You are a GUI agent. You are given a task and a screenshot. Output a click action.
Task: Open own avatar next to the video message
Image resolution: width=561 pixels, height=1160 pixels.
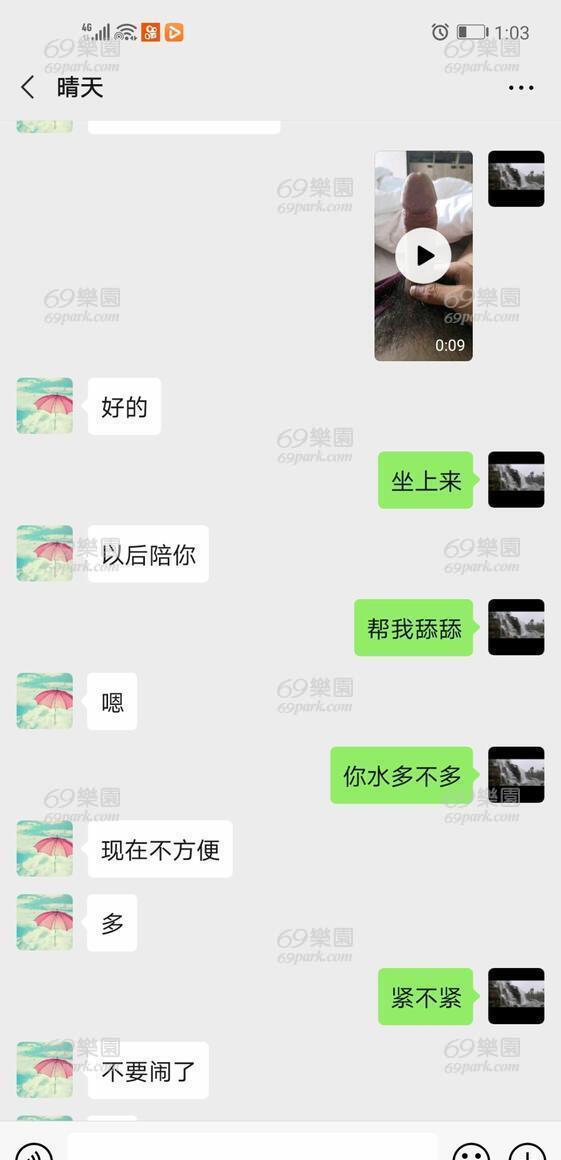pyautogui.click(x=516, y=179)
